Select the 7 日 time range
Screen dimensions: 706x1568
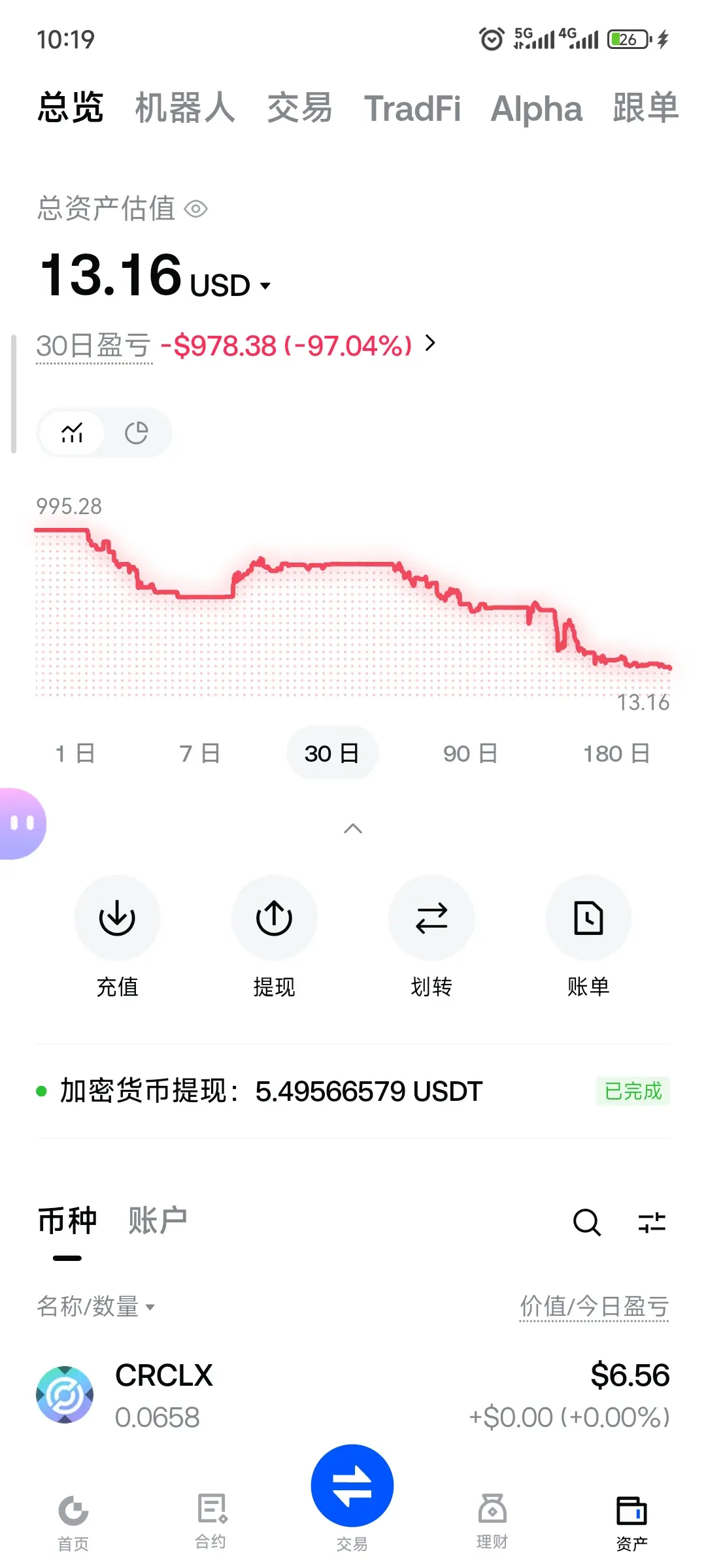point(199,753)
